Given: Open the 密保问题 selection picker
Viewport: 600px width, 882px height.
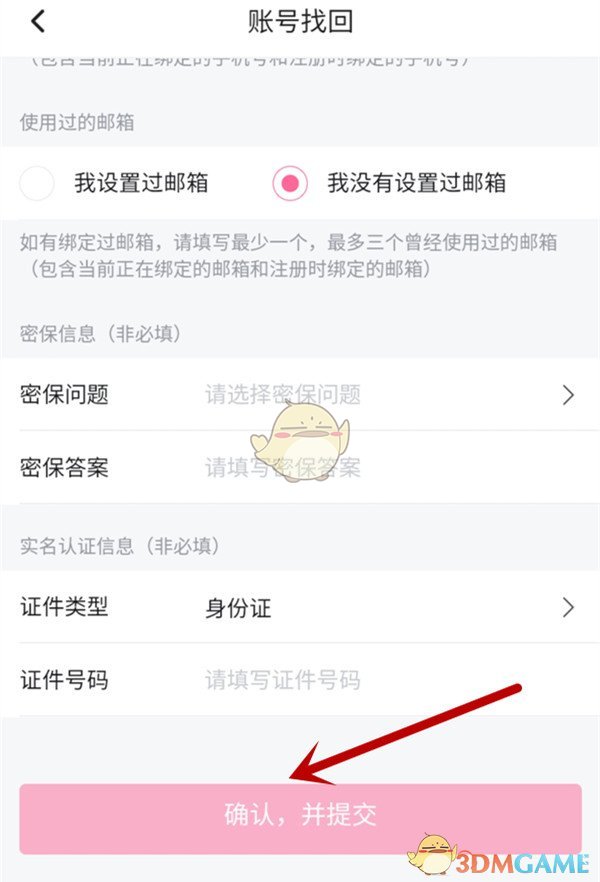Looking at the screenshot, I should point(390,395).
